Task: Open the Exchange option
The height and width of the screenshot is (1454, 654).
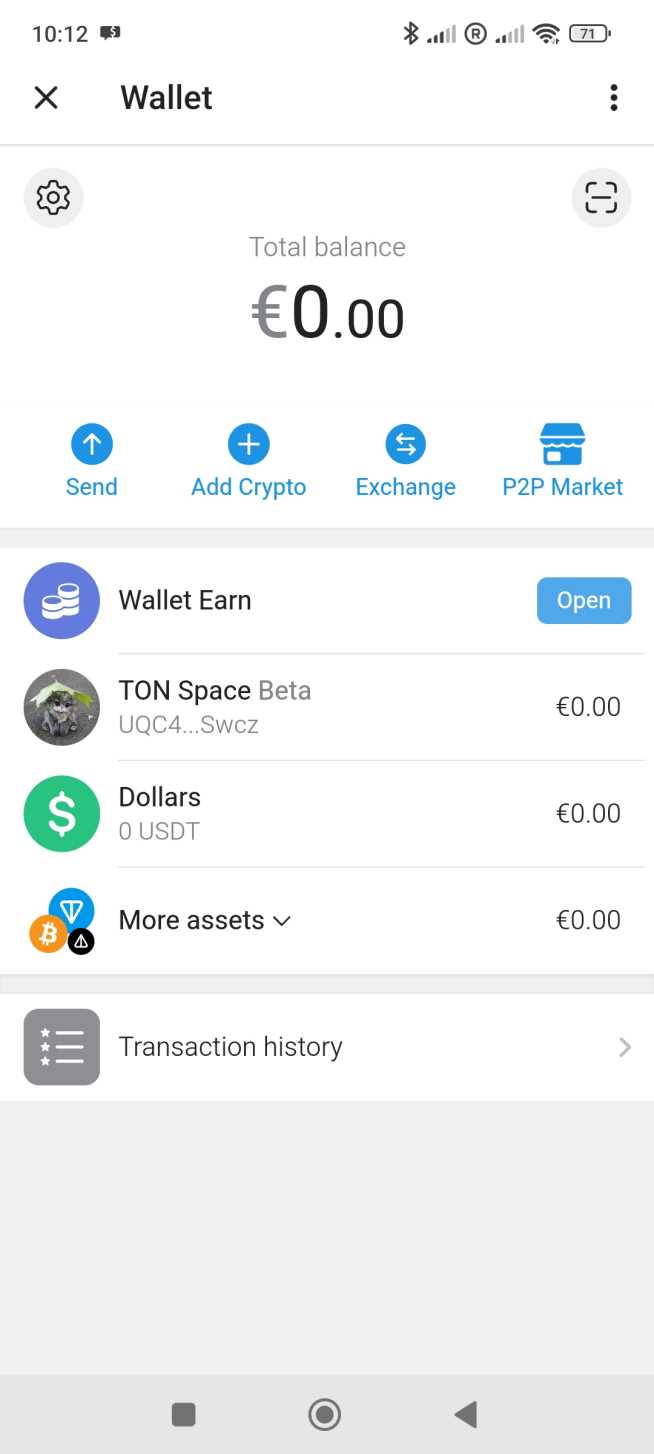Action: (405, 461)
